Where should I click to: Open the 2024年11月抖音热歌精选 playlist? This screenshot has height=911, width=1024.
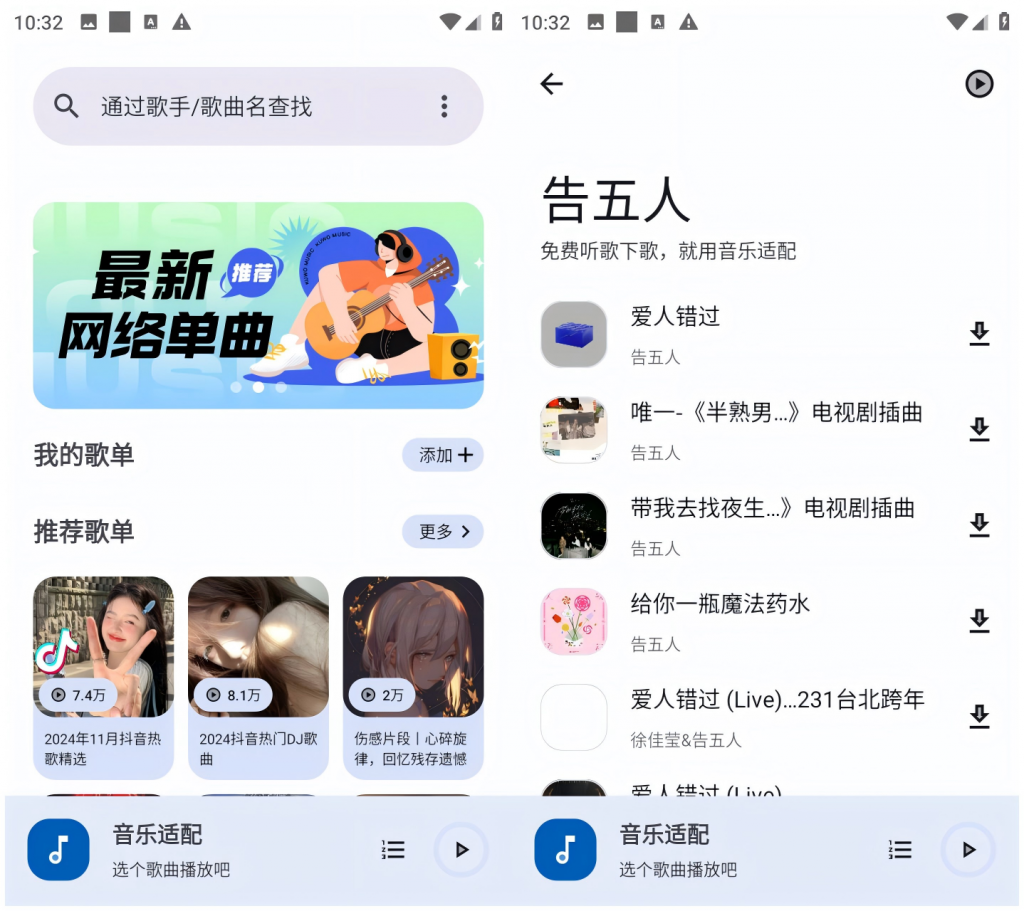tap(103, 677)
